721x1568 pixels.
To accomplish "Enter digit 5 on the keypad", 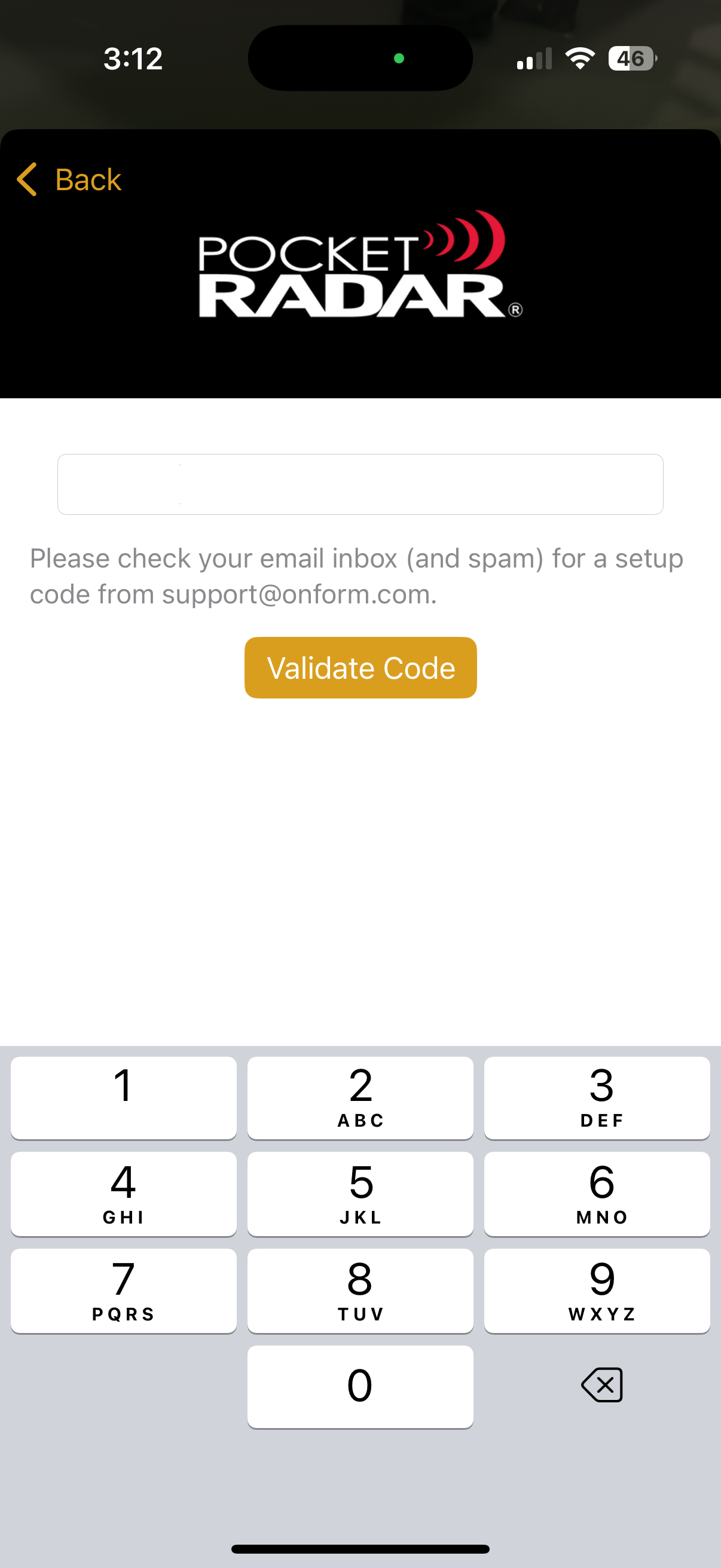I will (x=360, y=1194).
